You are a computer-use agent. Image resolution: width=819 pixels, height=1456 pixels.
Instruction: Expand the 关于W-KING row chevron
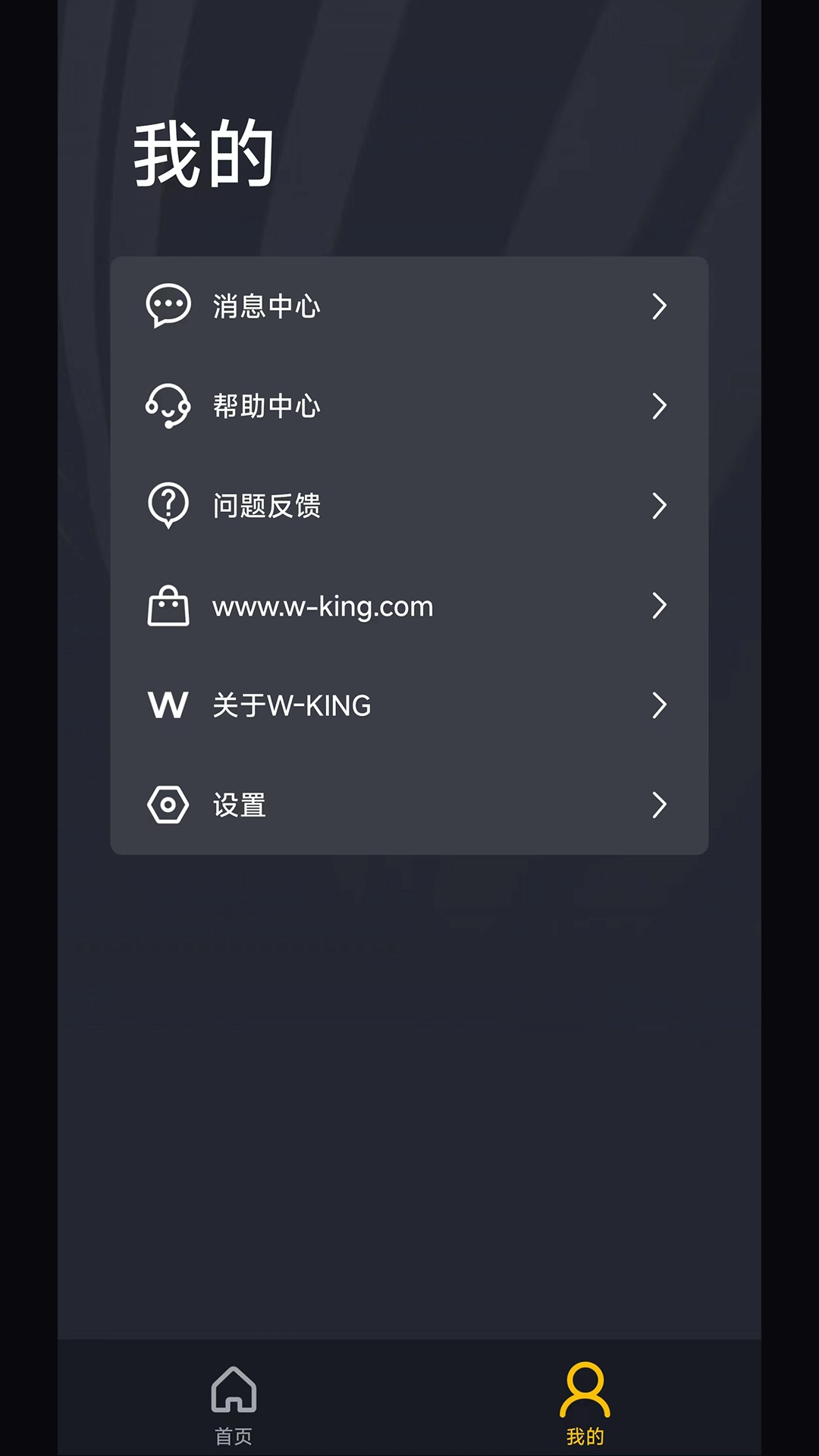tap(658, 705)
